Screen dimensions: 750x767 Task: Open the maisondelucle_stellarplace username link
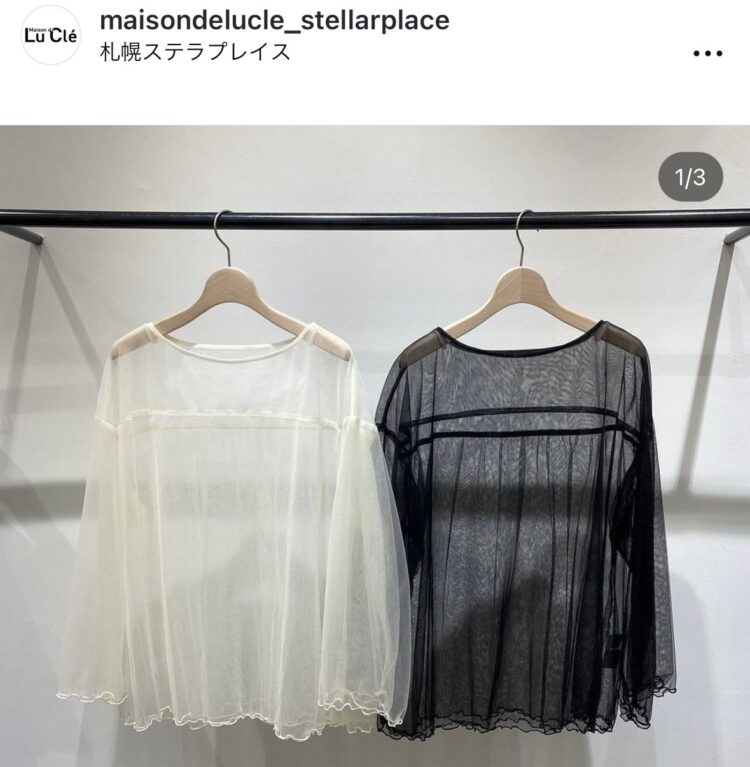pyautogui.click(x=276, y=20)
